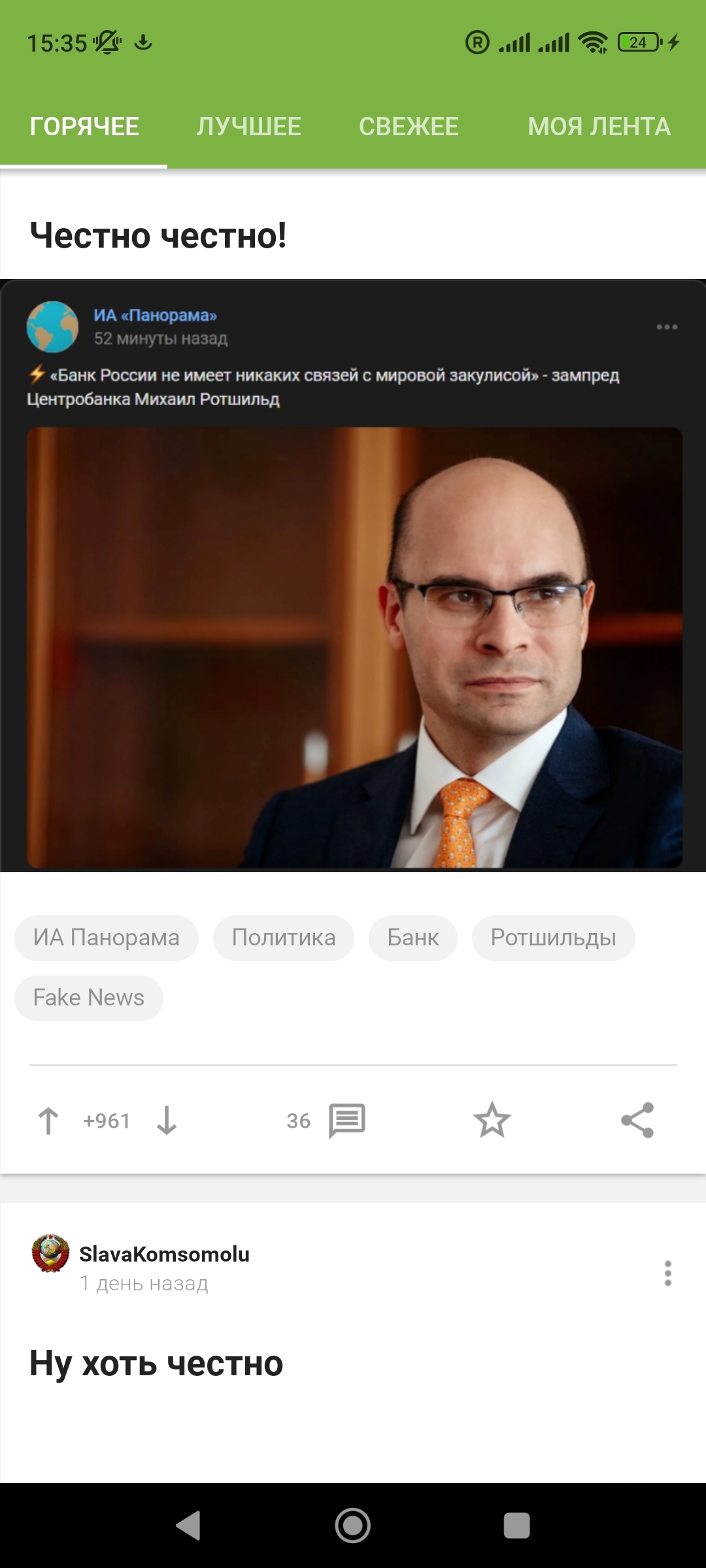Open the post Ну хоть честно
This screenshot has height=1568, width=706.
[x=156, y=1364]
